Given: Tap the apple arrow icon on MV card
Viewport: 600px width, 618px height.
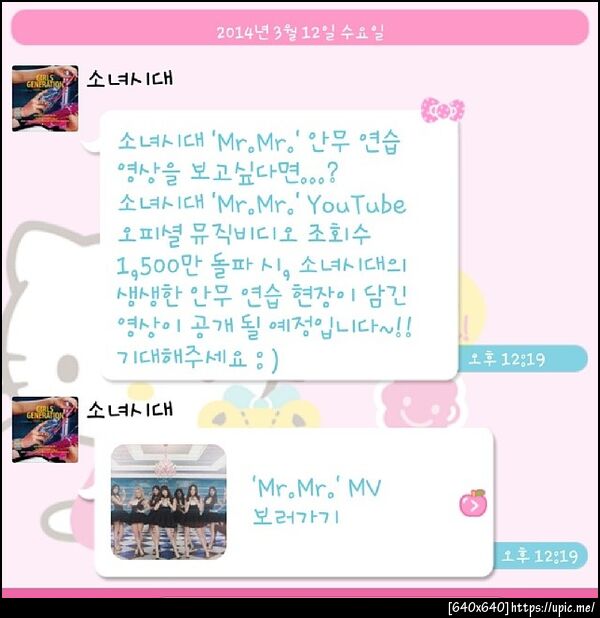Looking at the screenshot, I should point(472,503).
